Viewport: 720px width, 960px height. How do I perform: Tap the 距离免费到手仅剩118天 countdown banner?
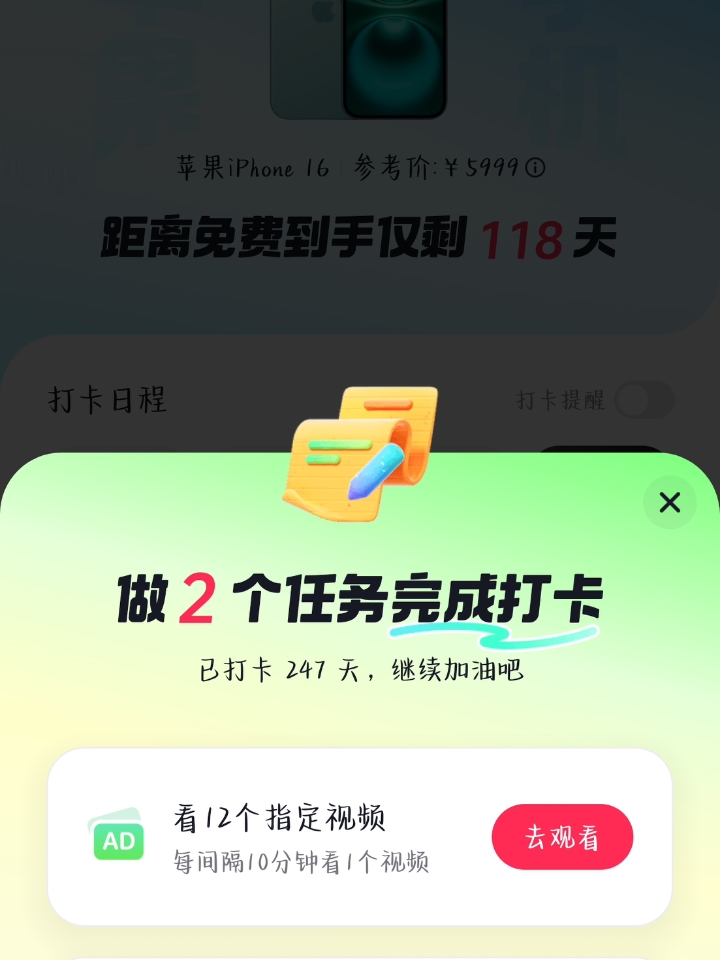point(360,236)
